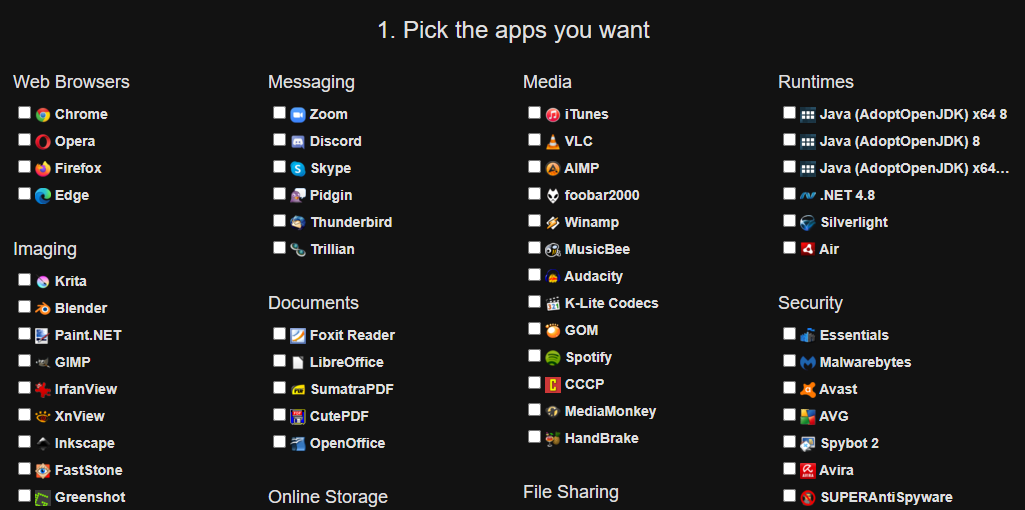Select VLC media player

pos(534,140)
